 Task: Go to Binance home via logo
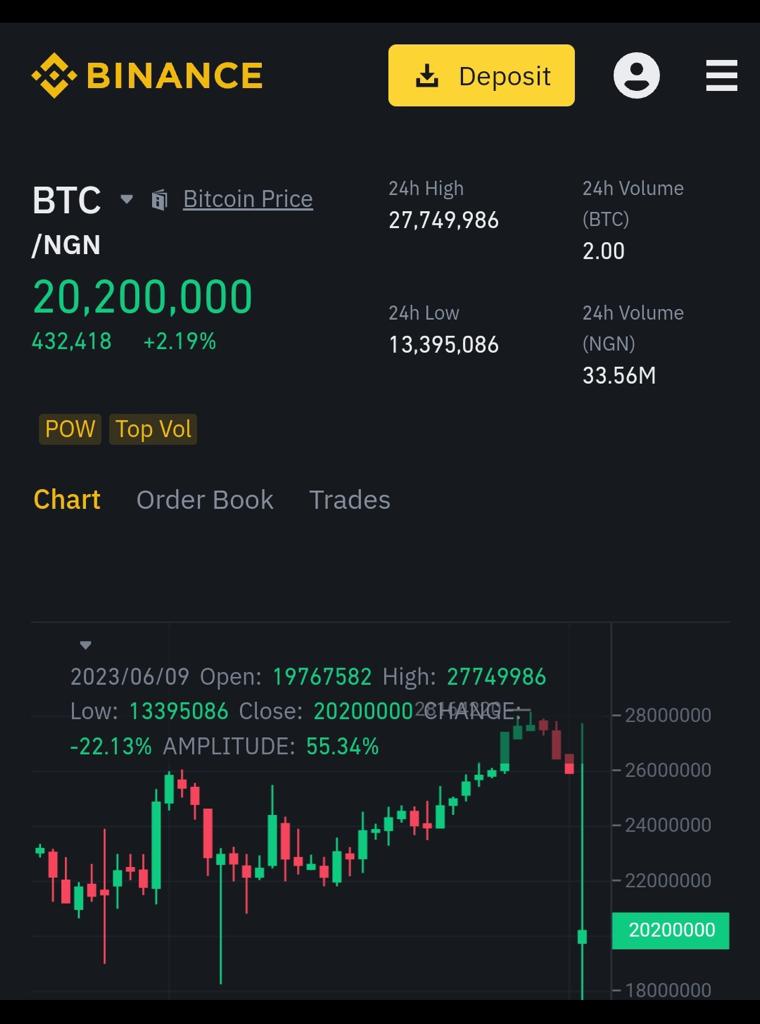pyautogui.click(x=147, y=76)
